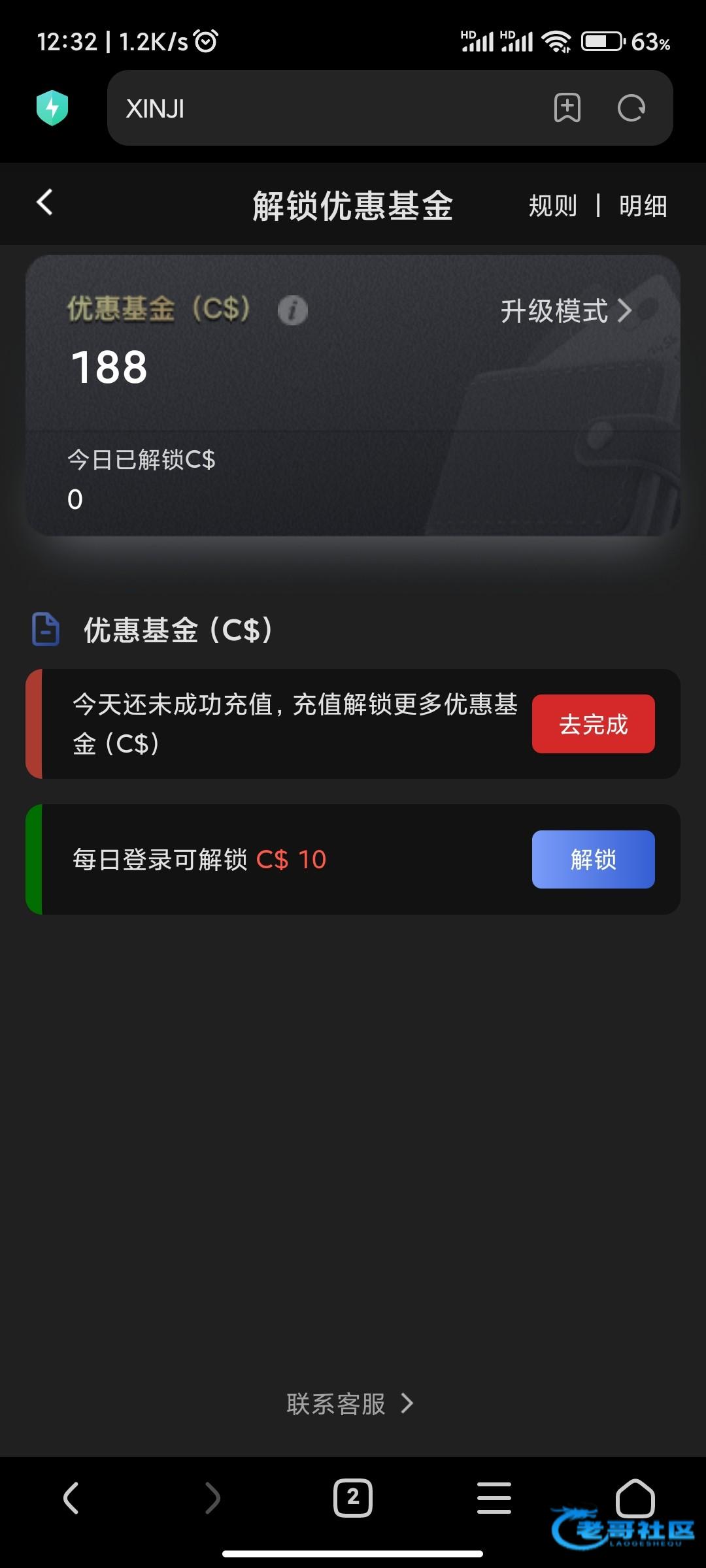Reload the page
This screenshot has height=1568, width=706.
point(631,108)
